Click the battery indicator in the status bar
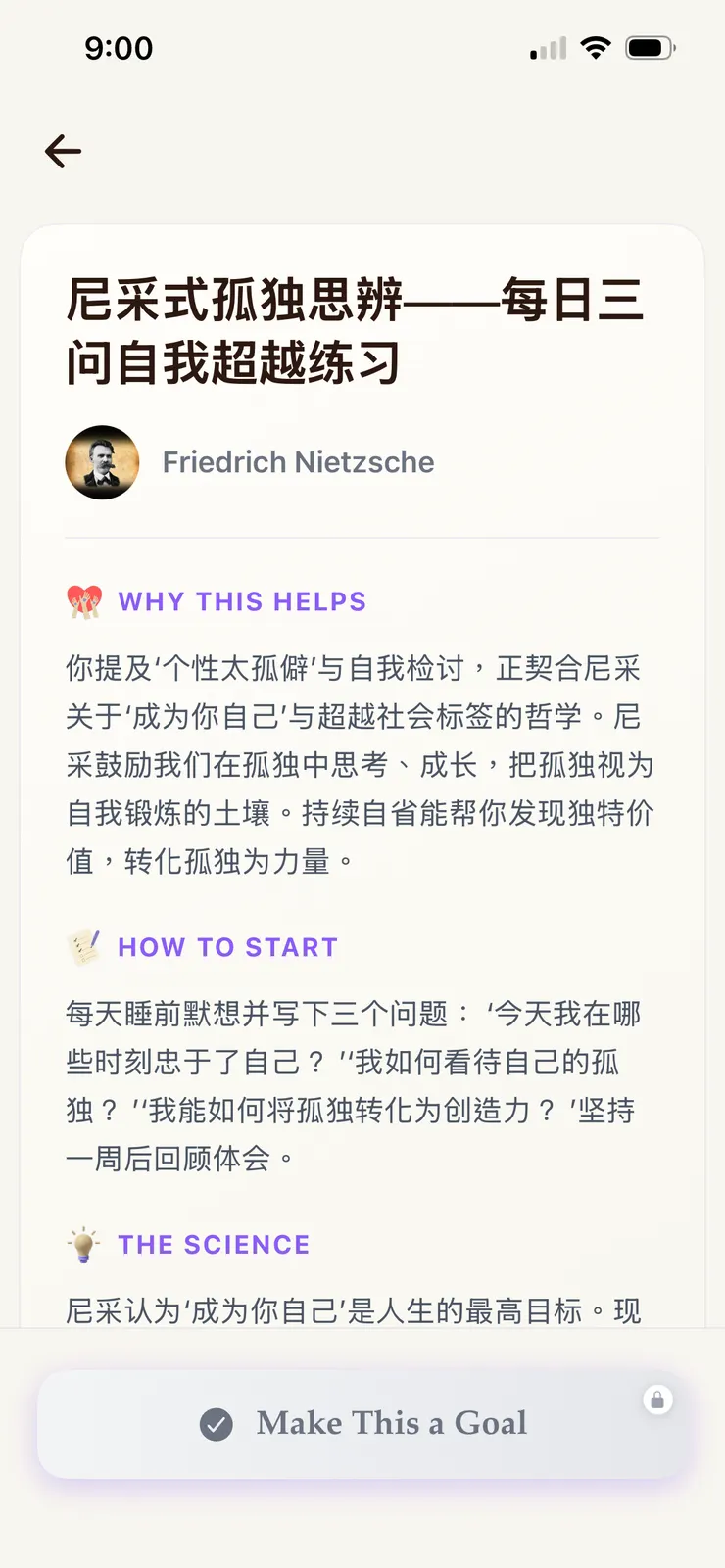Screen dimensions: 725x1568 point(649,46)
